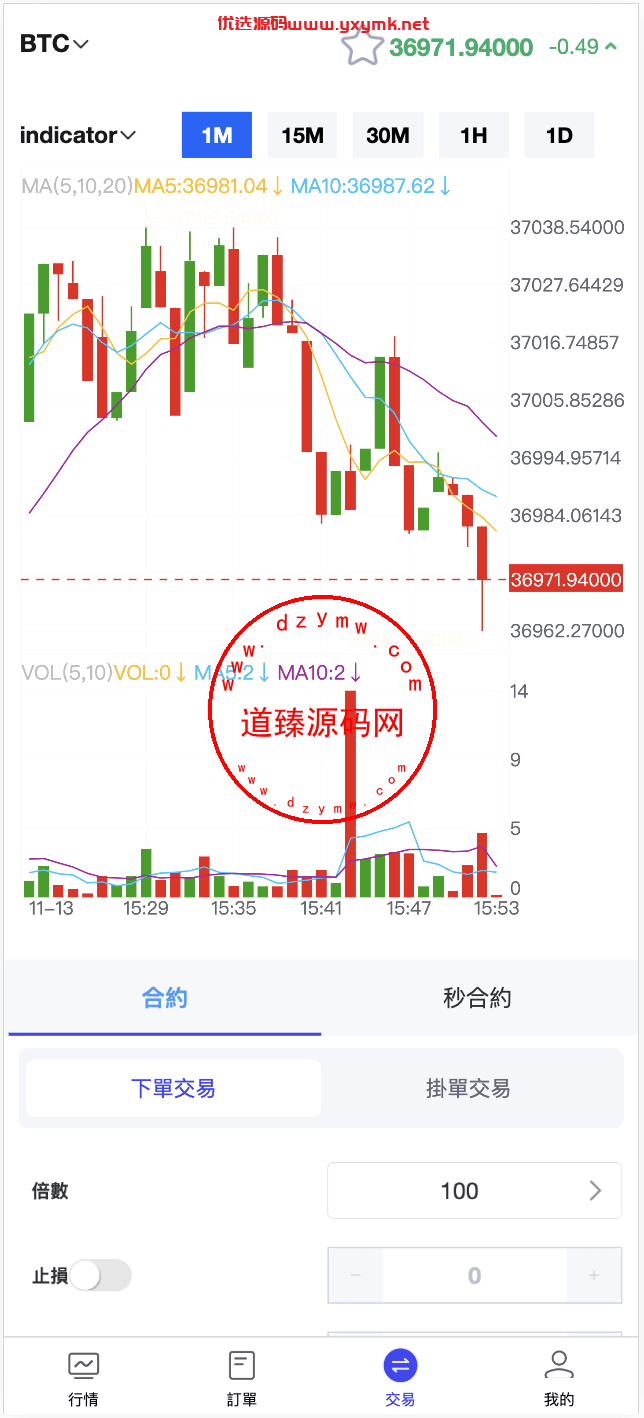The image size is (644, 1418).
Task: Switch to the 1H chart interval
Action: point(473,135)
